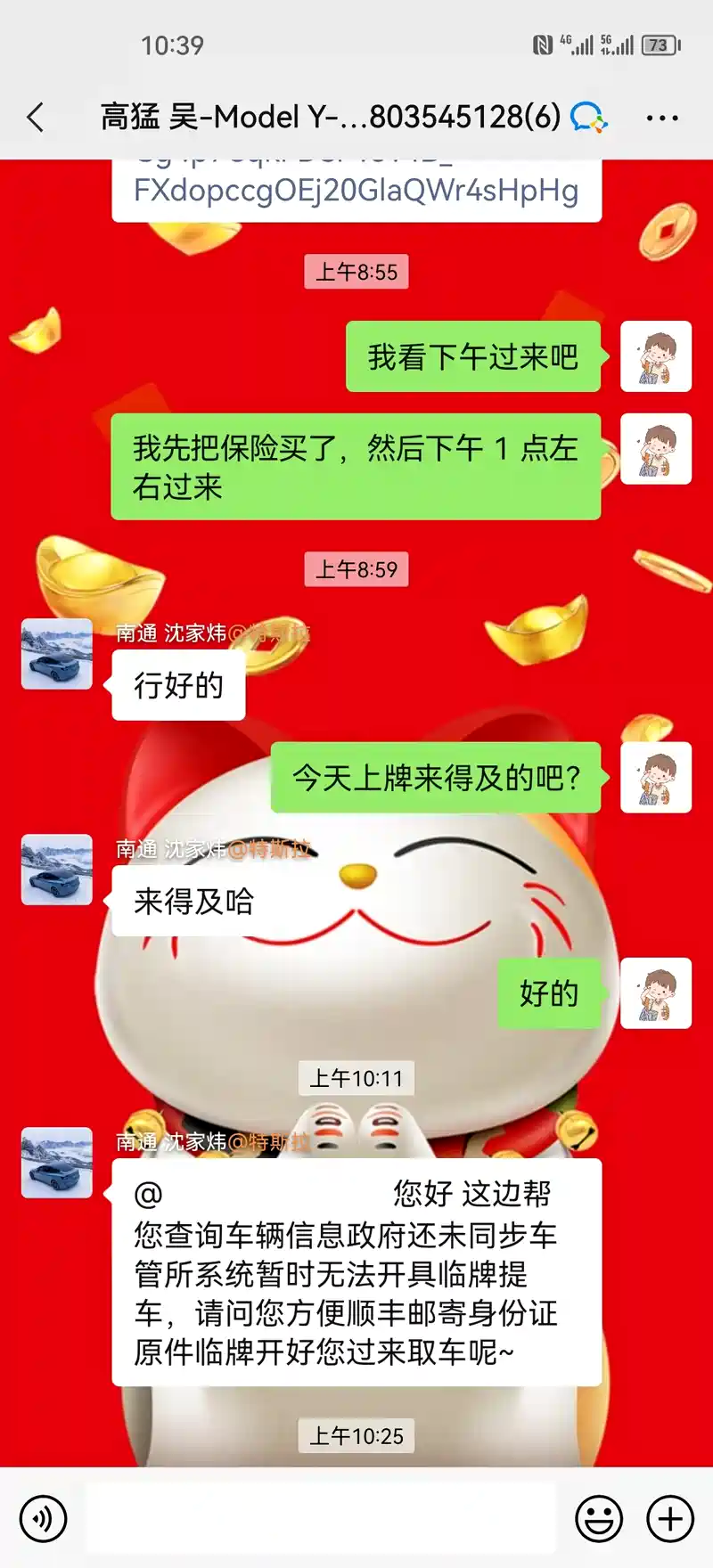The width and height of the screenshot is (713, 1568).
Task: Open the emoji picker
Action: click(x=599, y=1518)
